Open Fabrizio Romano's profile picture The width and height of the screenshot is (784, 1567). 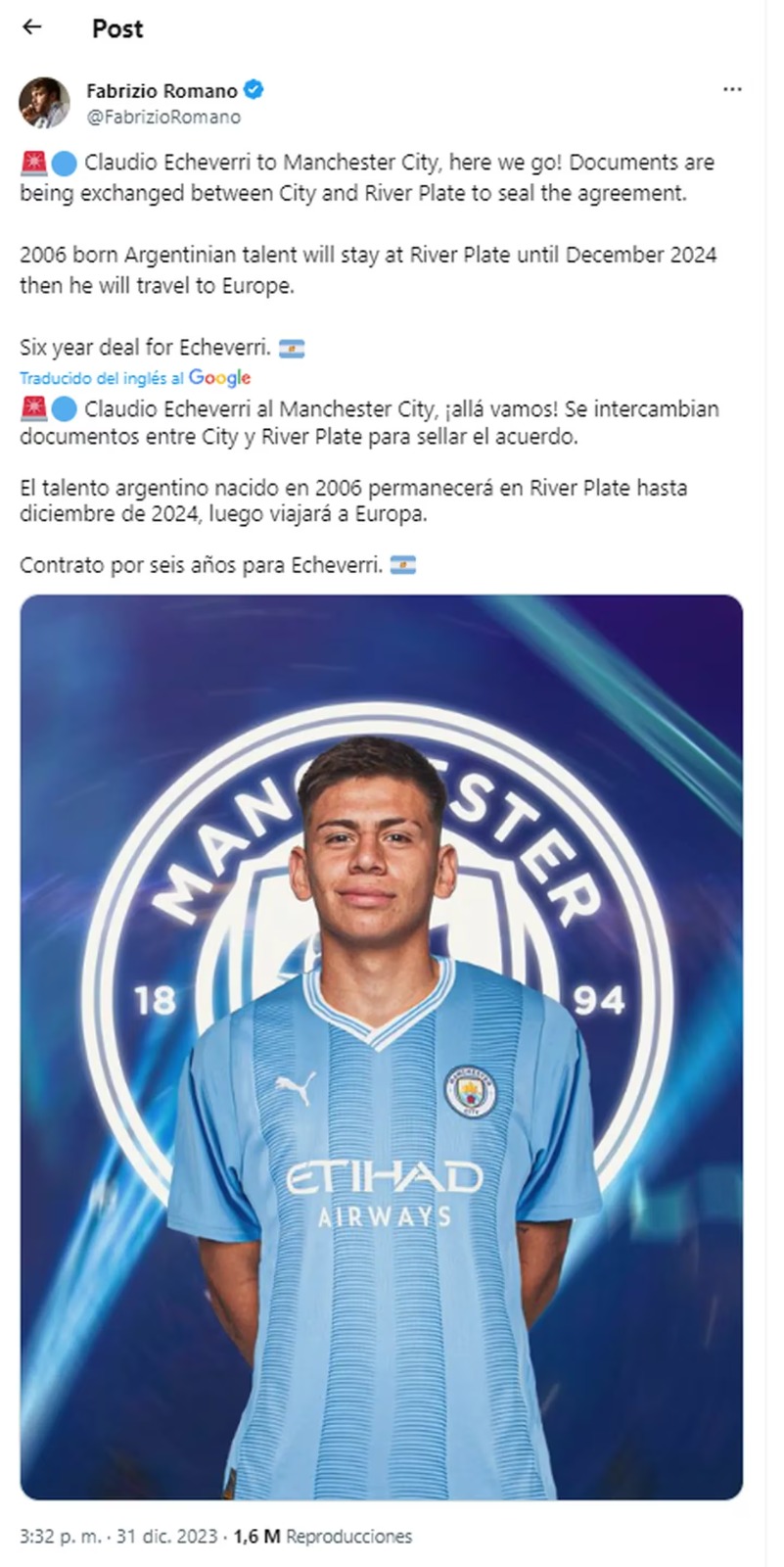coord(45,103)
